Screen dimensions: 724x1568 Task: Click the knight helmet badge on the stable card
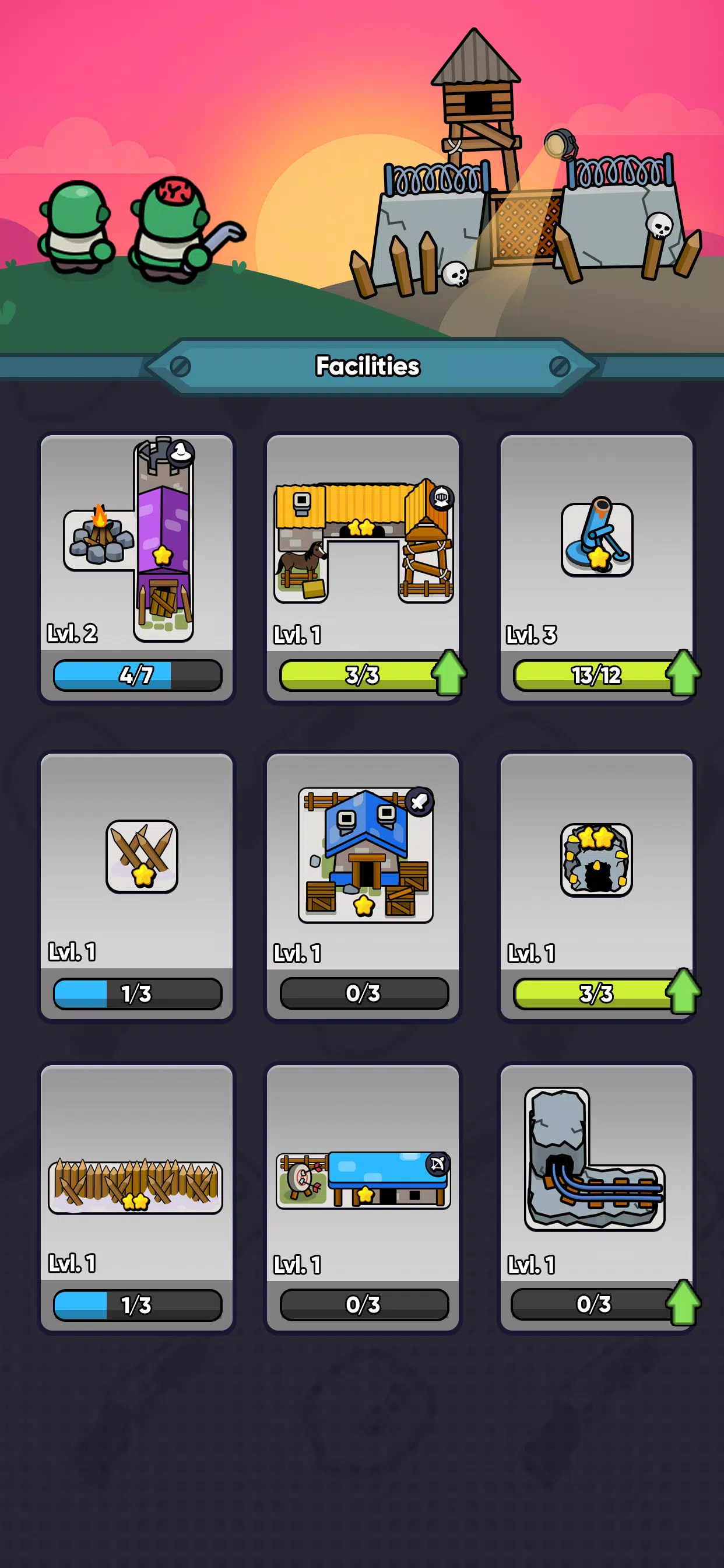pyautogui.click(x=444, y=499)
